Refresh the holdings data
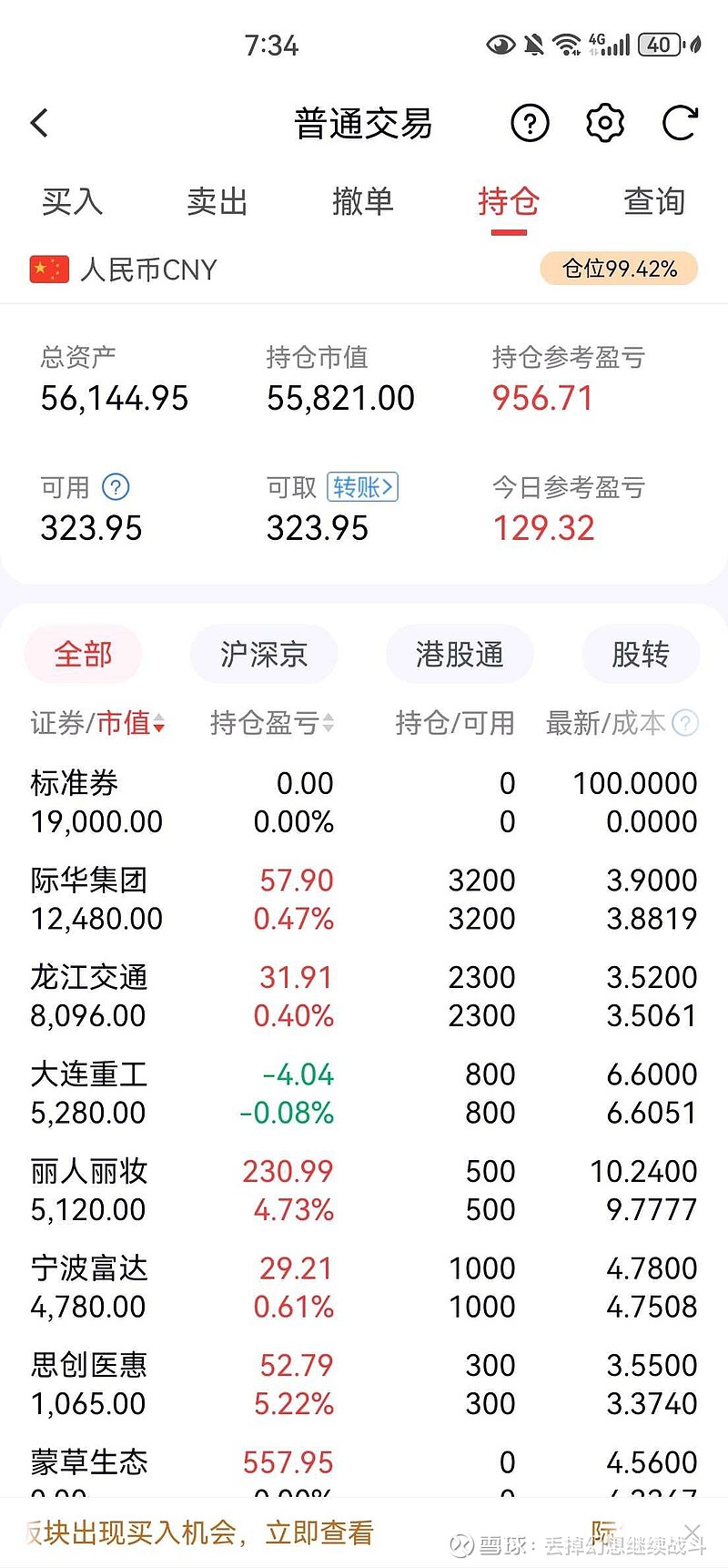Image resolution: width=728 pixels, height=1568 pixels. tap(680, 123)
